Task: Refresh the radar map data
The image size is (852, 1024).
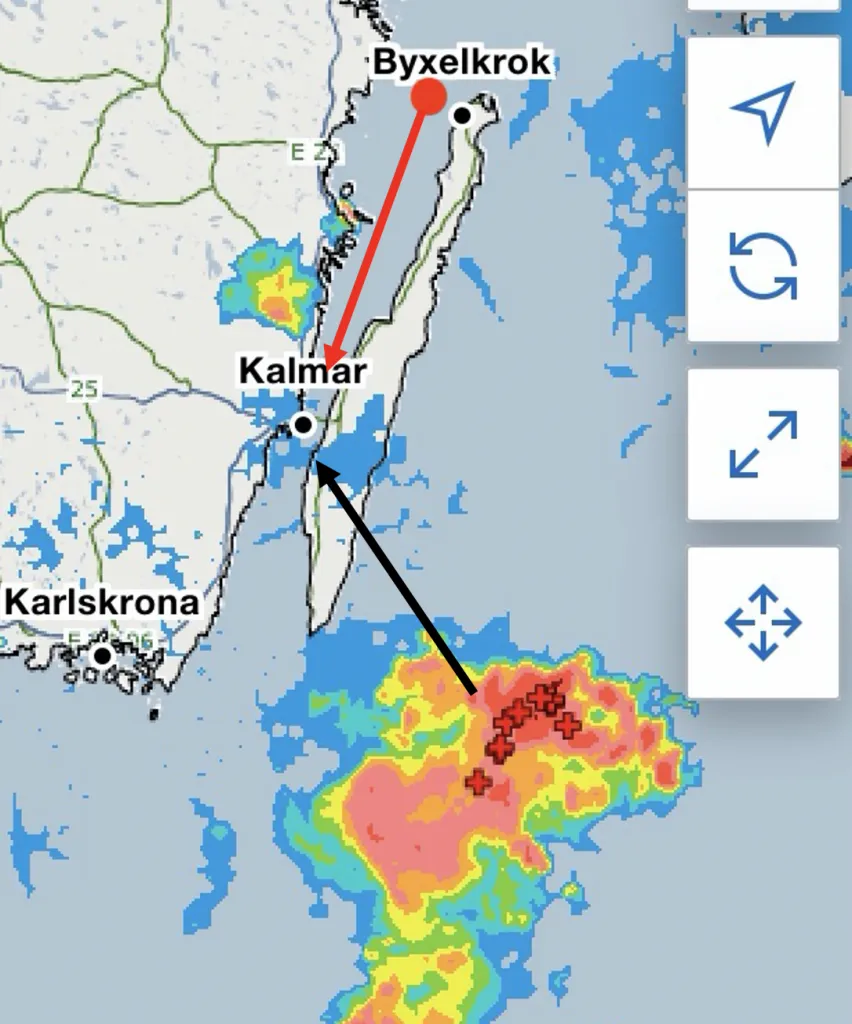Action: (763, 266)
